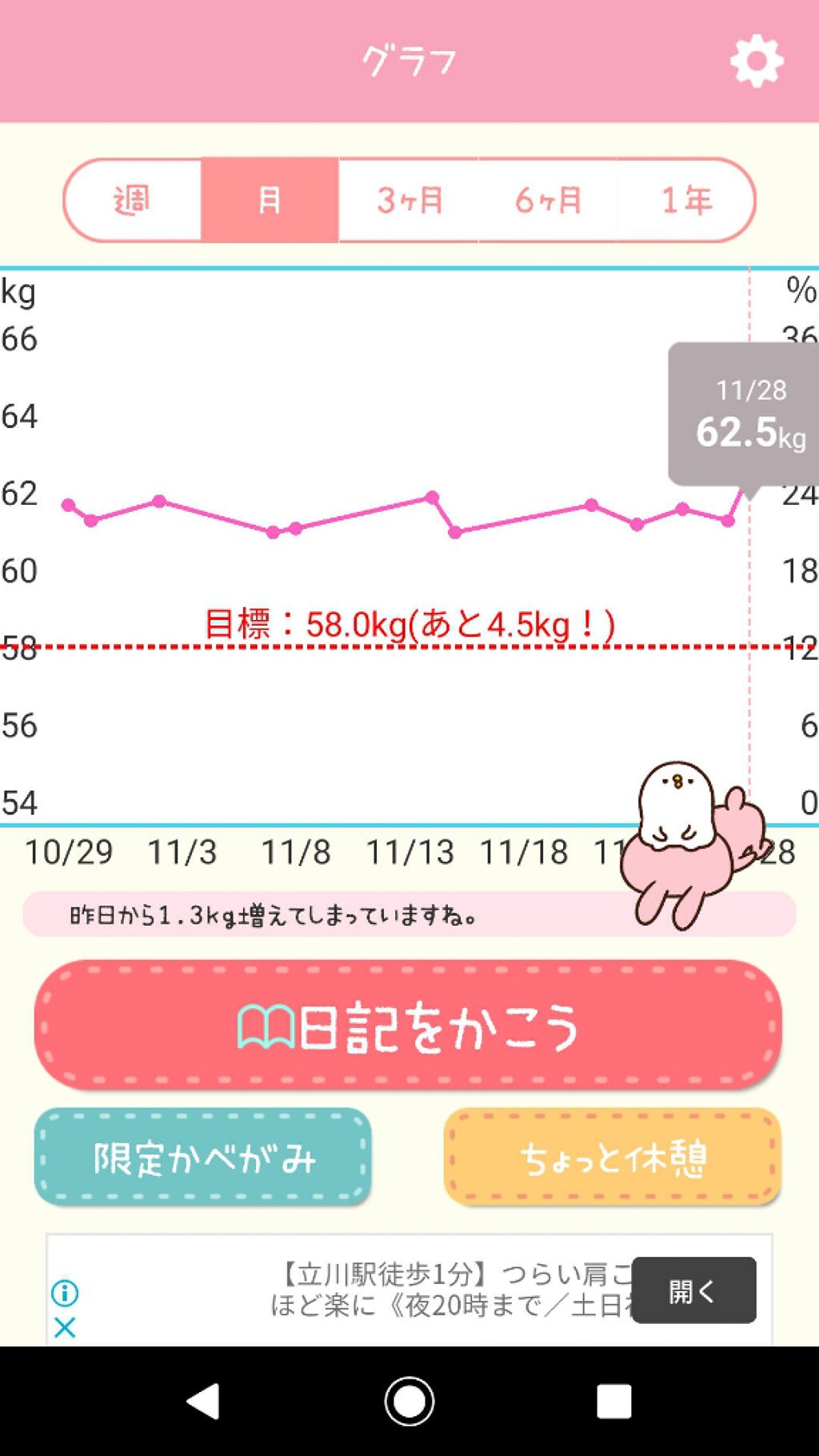Switch graph range to 6ヶ月
The width and height of the screenshot is (819, 1456).
548,201
